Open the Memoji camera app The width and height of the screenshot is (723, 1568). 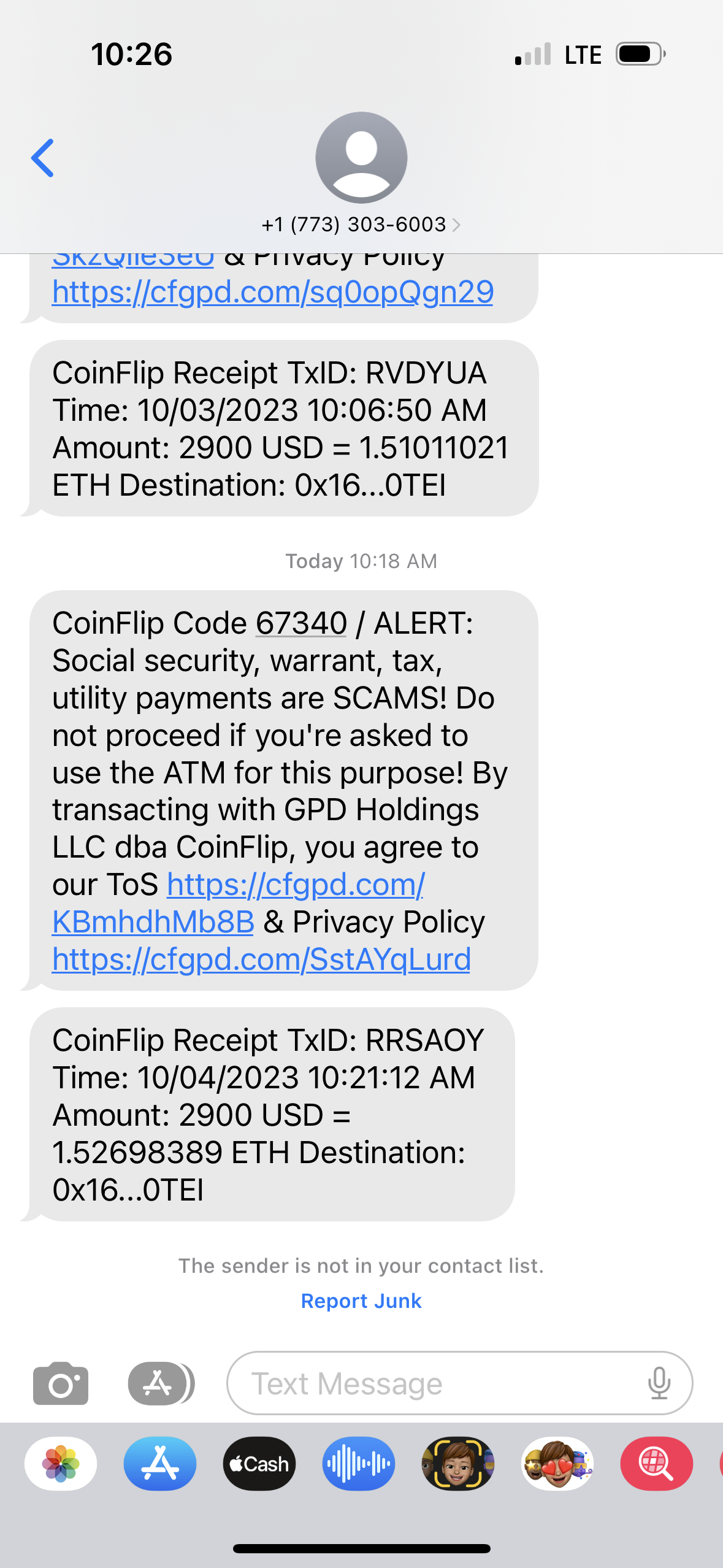(x=458, y=1464)
